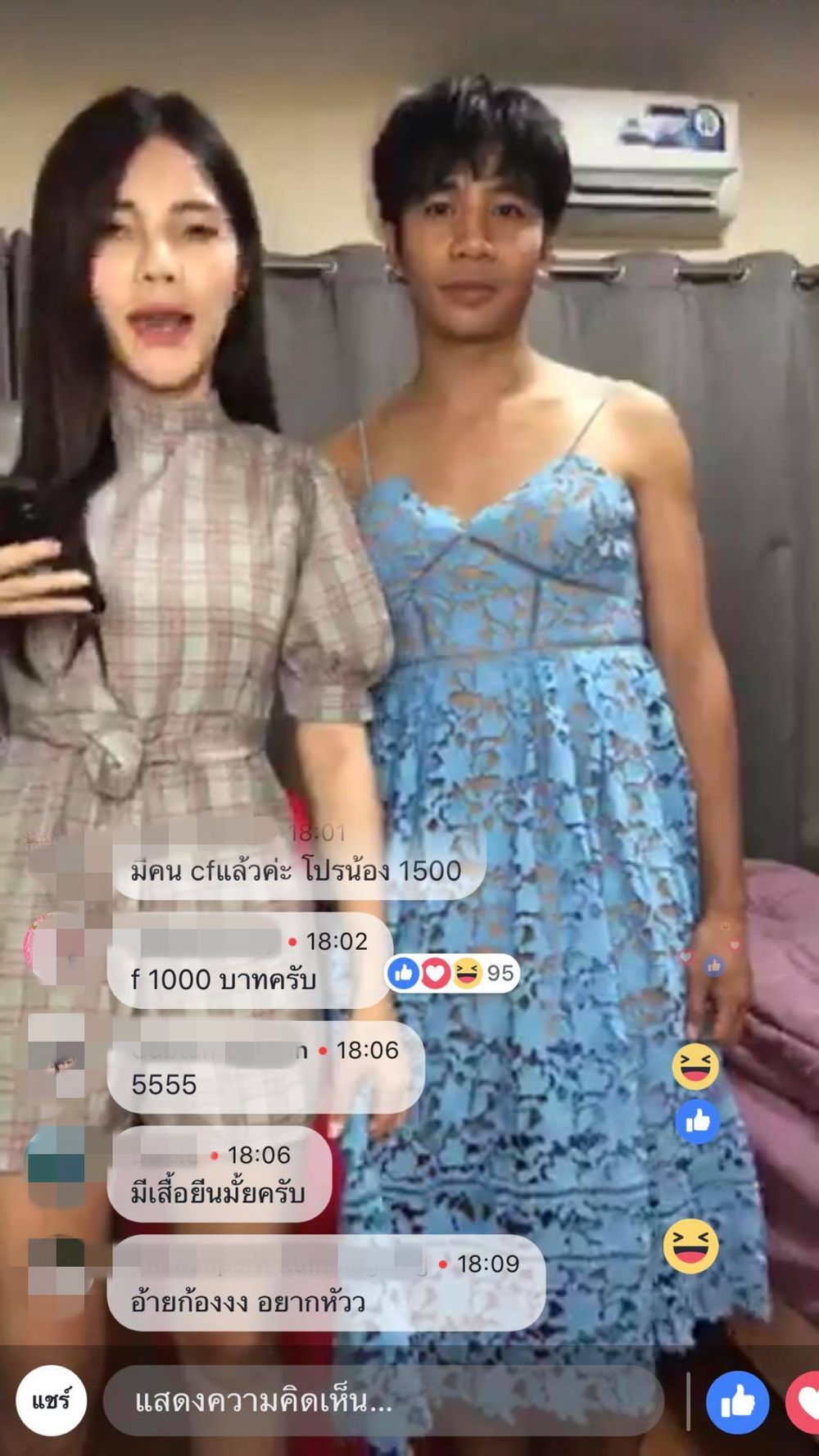The image size is (819, 1456).
Task: Tap the แชร์ share button
Action: pyautogui.click(x=51, y=1401)
